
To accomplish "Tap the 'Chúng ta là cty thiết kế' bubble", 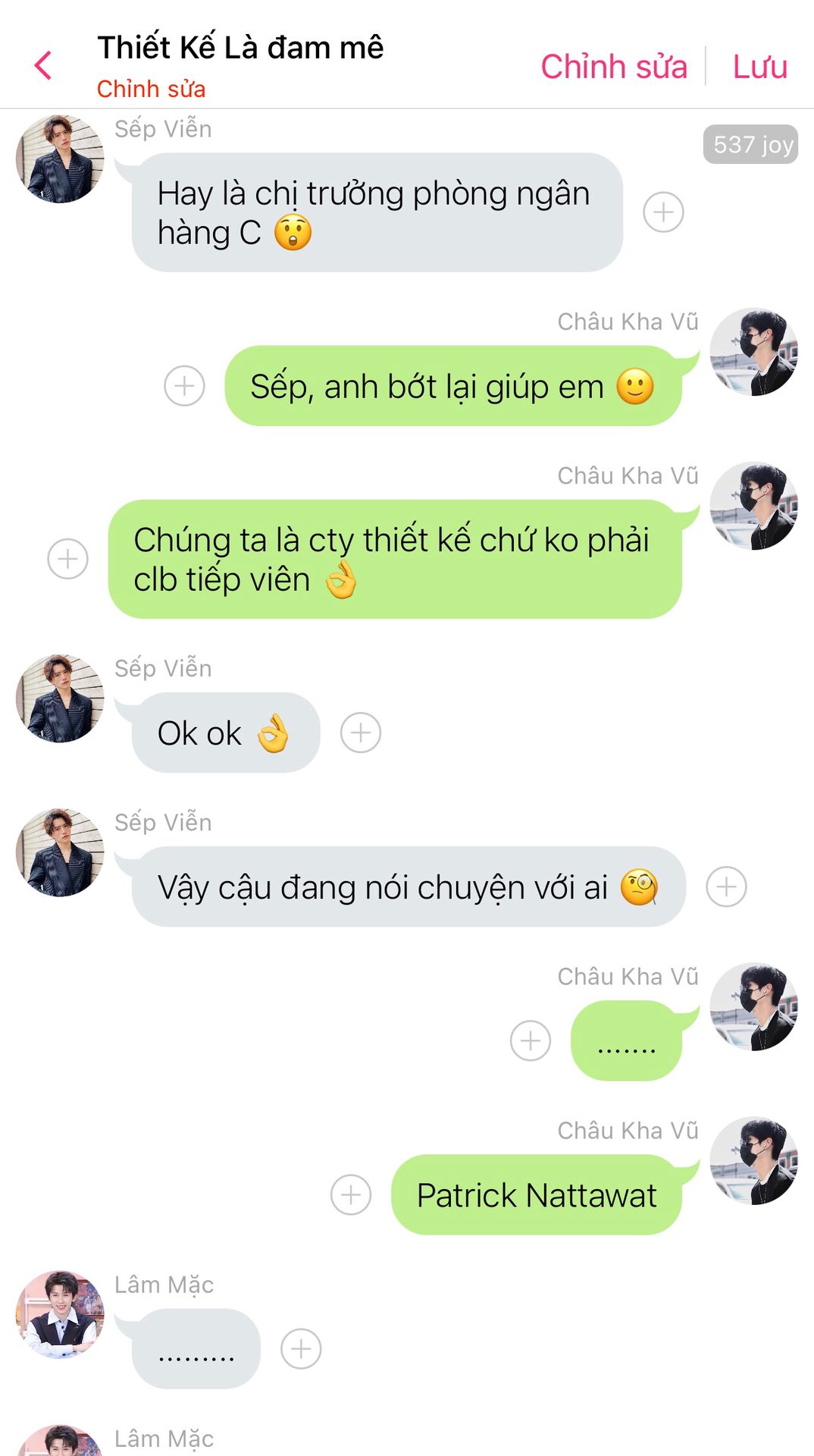I will click(x=395, y=559).
